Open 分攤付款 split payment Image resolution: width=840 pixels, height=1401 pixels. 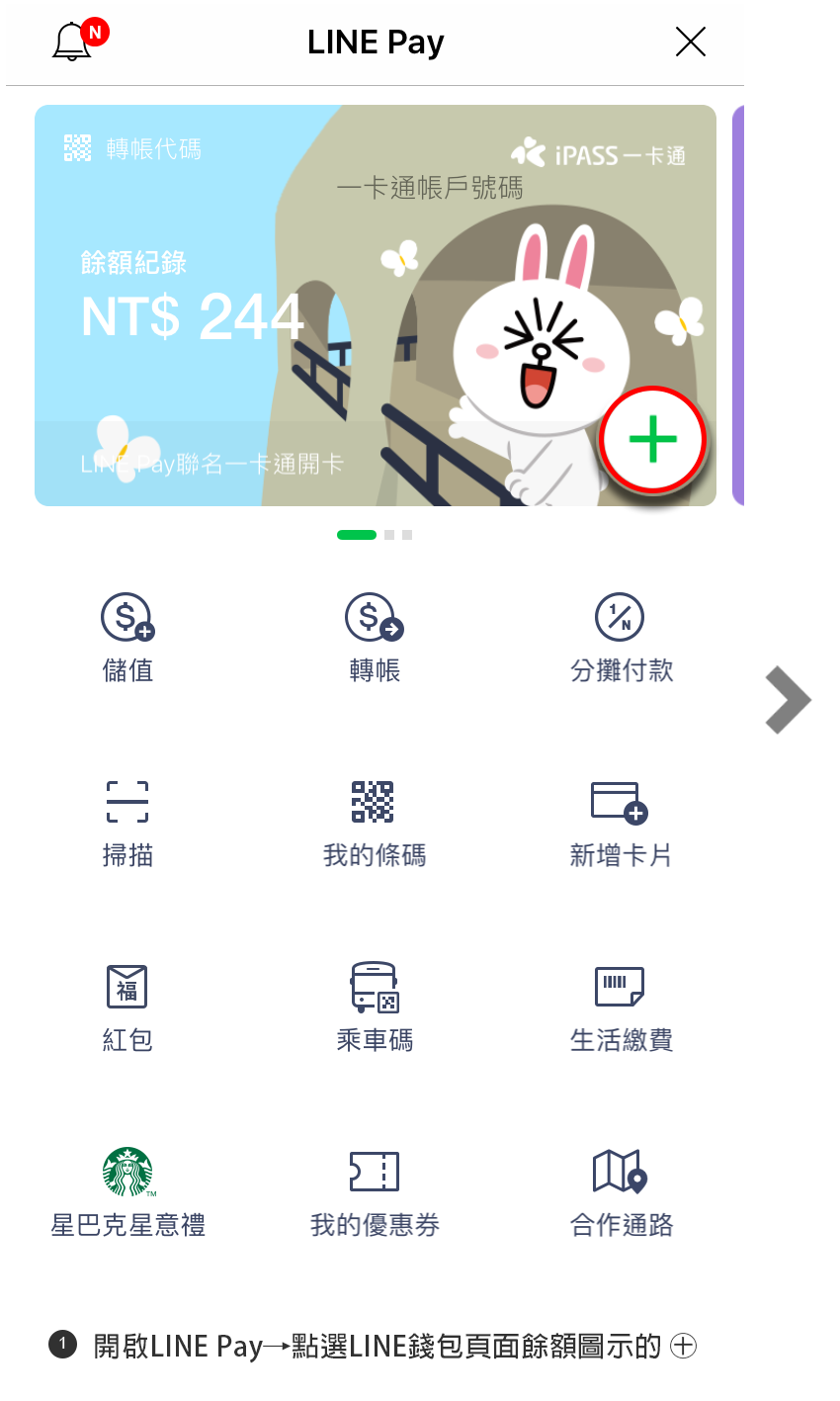pyautogui.click(x=621, y=639)
